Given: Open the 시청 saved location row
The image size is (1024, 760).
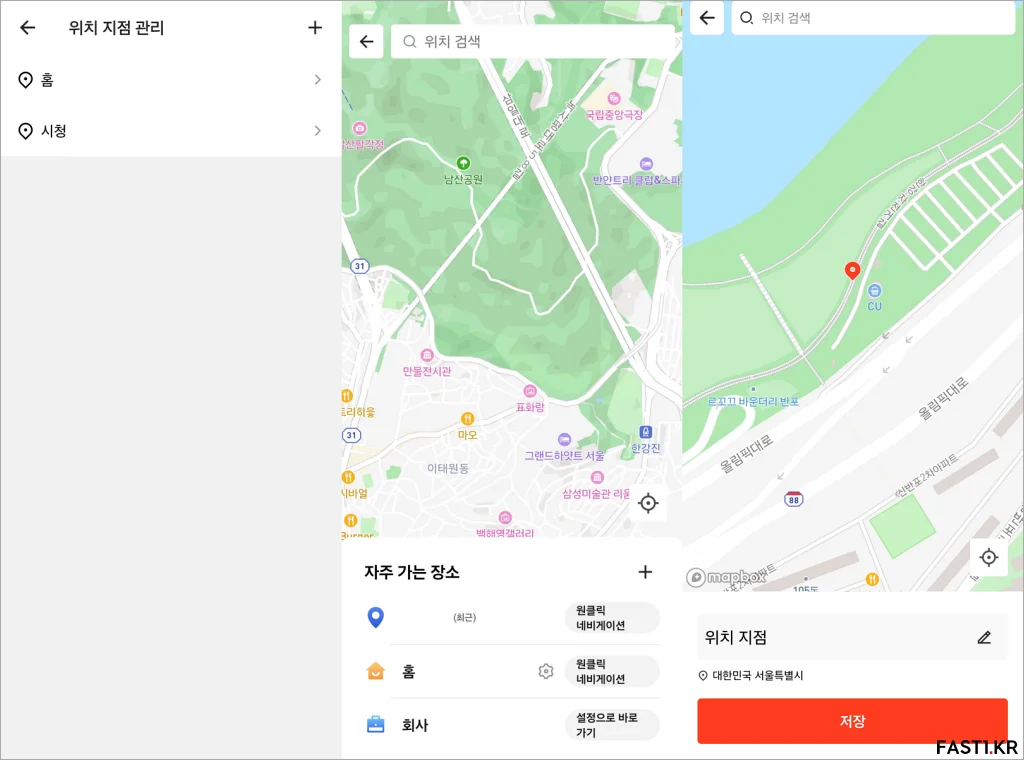Looking at the screenshot, I should click(x=170, y=131).
